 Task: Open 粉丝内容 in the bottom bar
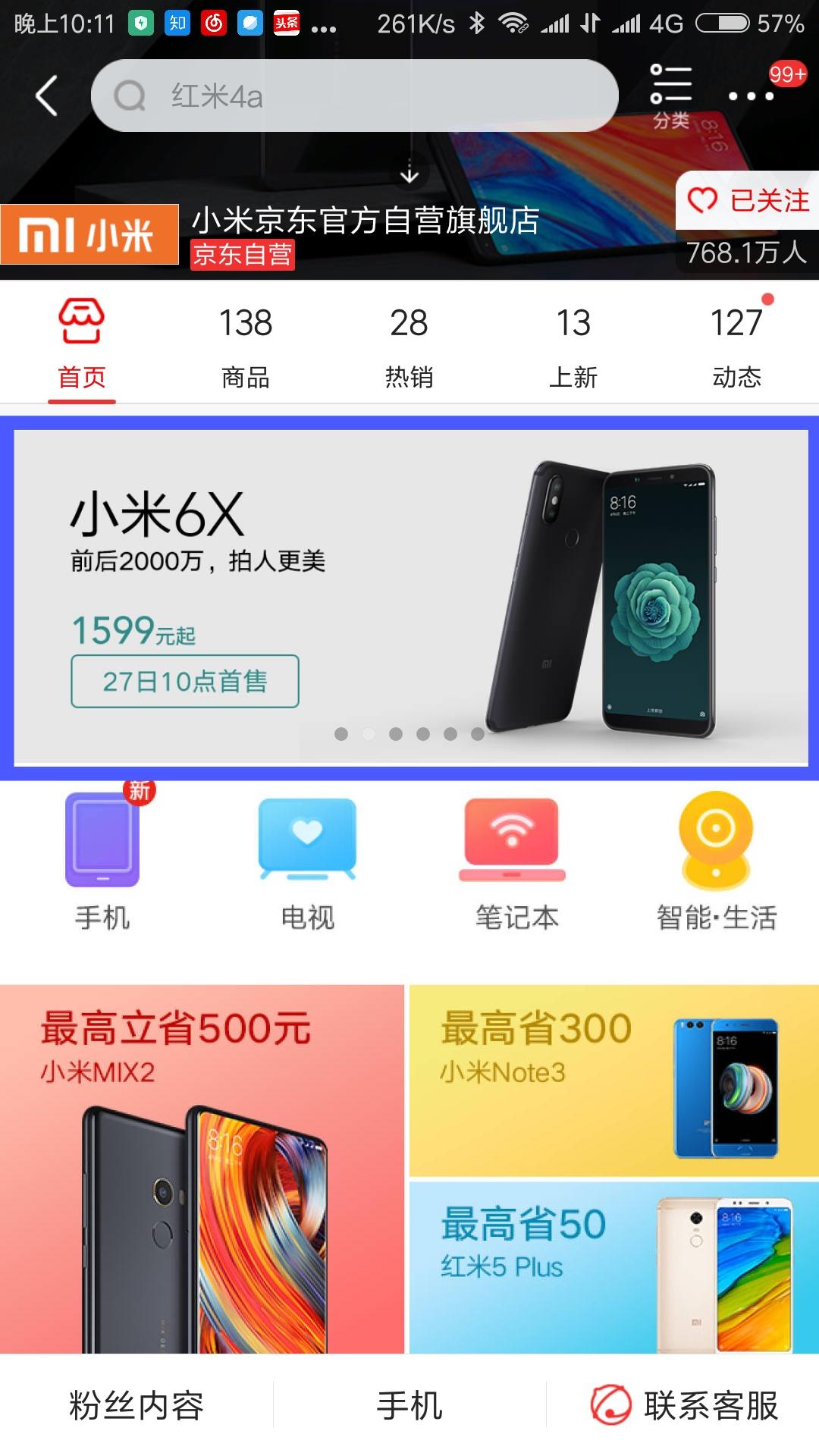136,1405
